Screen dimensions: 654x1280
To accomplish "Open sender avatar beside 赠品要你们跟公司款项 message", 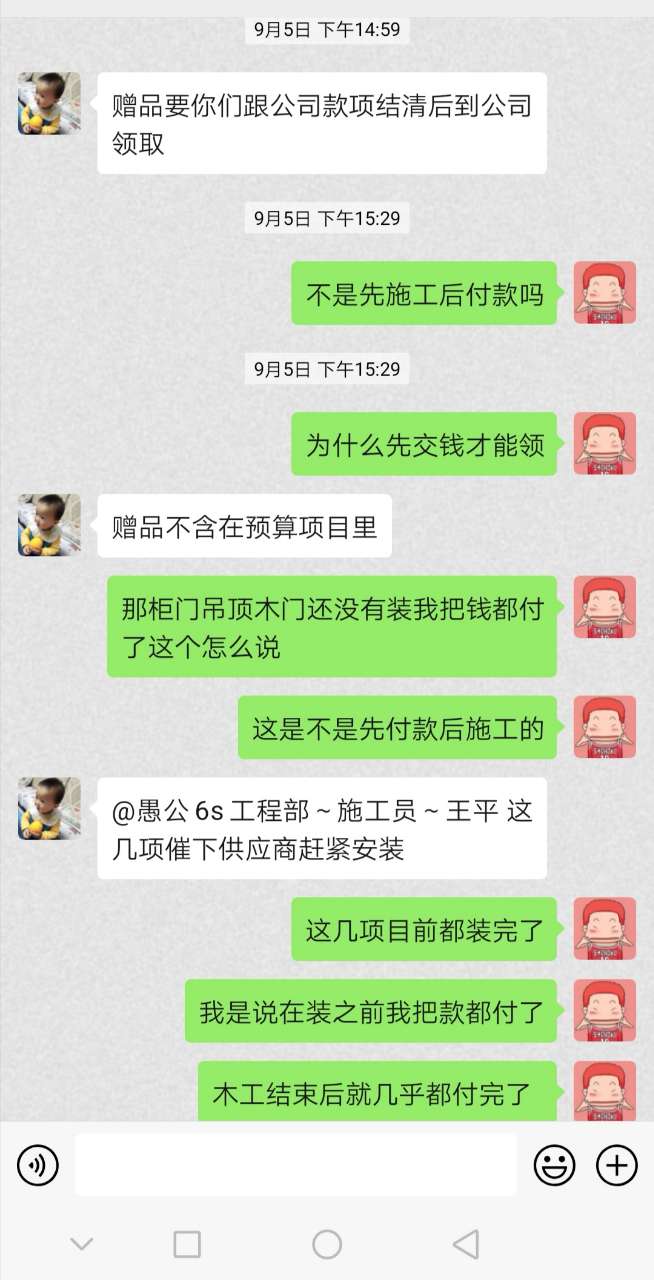I will 49,103.
